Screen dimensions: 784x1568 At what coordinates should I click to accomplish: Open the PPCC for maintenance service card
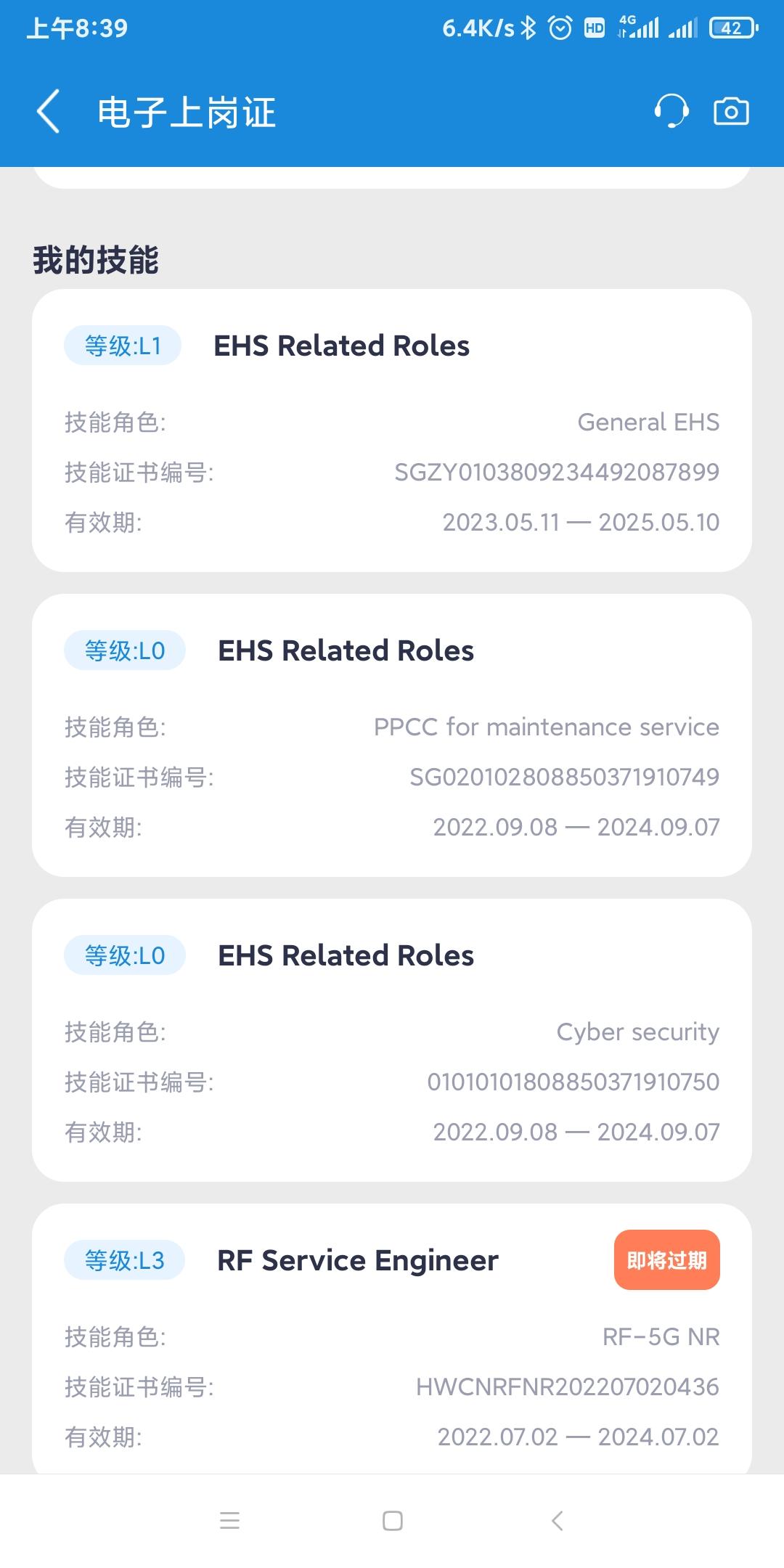click(392, 735)
